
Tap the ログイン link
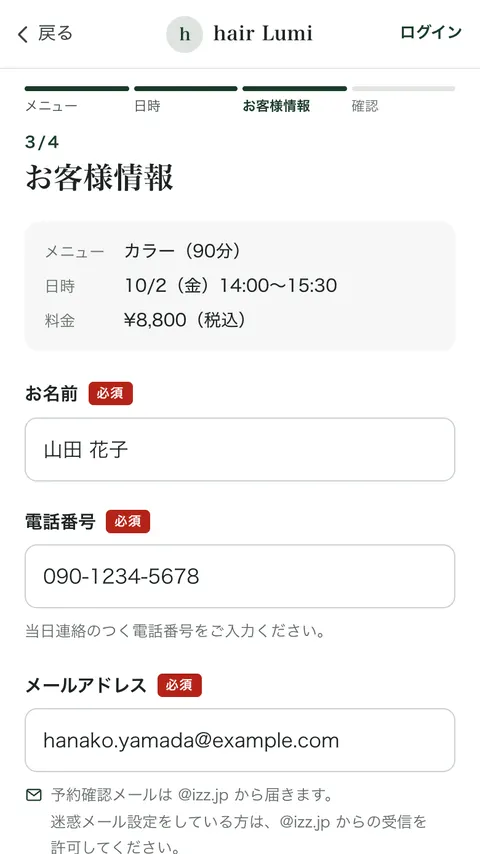430,33
